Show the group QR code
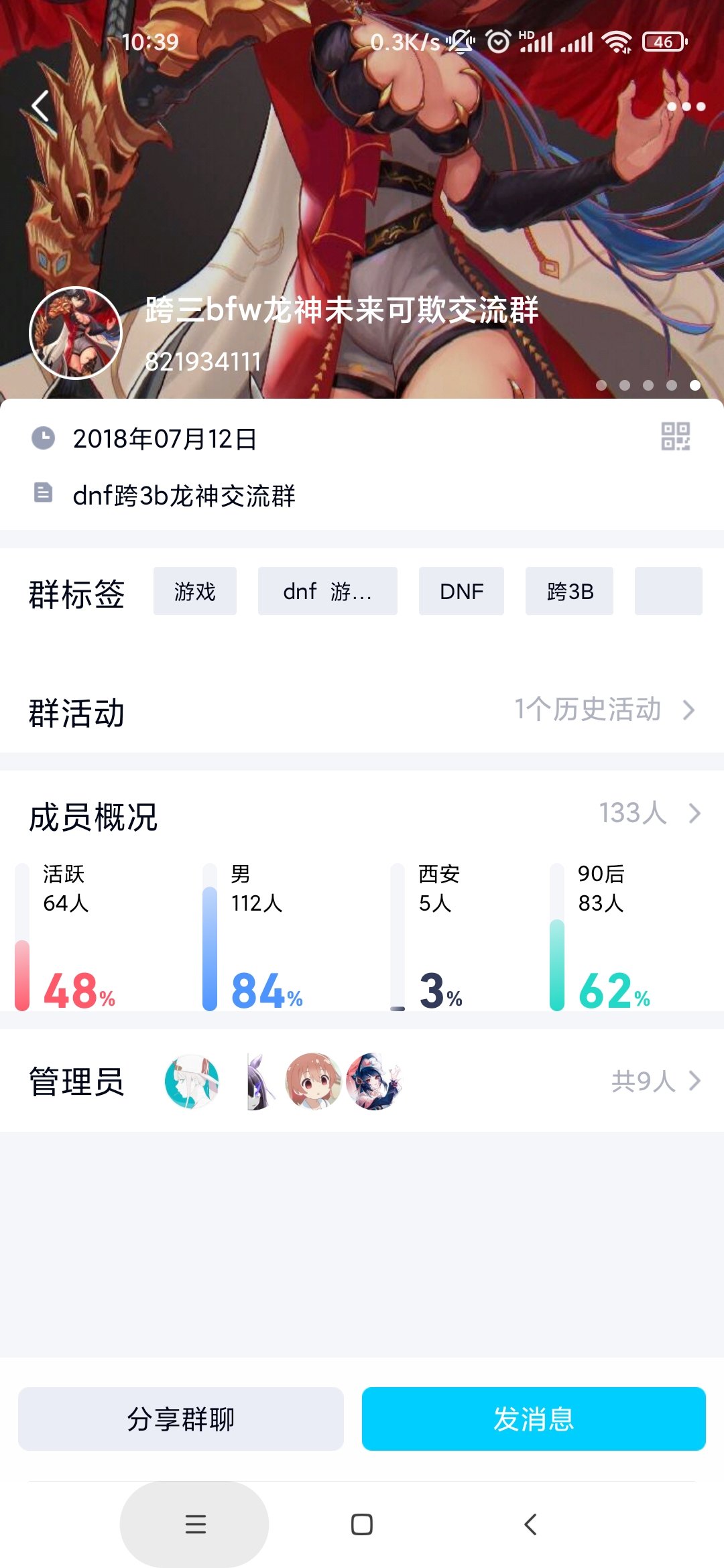 [x=675, y=436]
